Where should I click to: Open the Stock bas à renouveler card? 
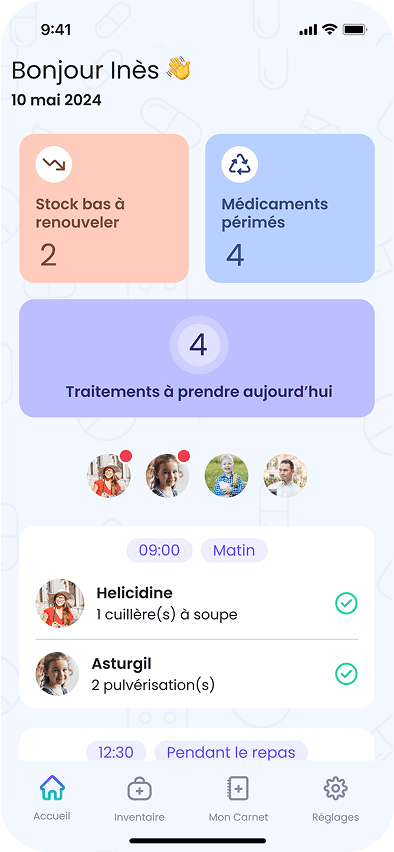click(x=104, y=208)
